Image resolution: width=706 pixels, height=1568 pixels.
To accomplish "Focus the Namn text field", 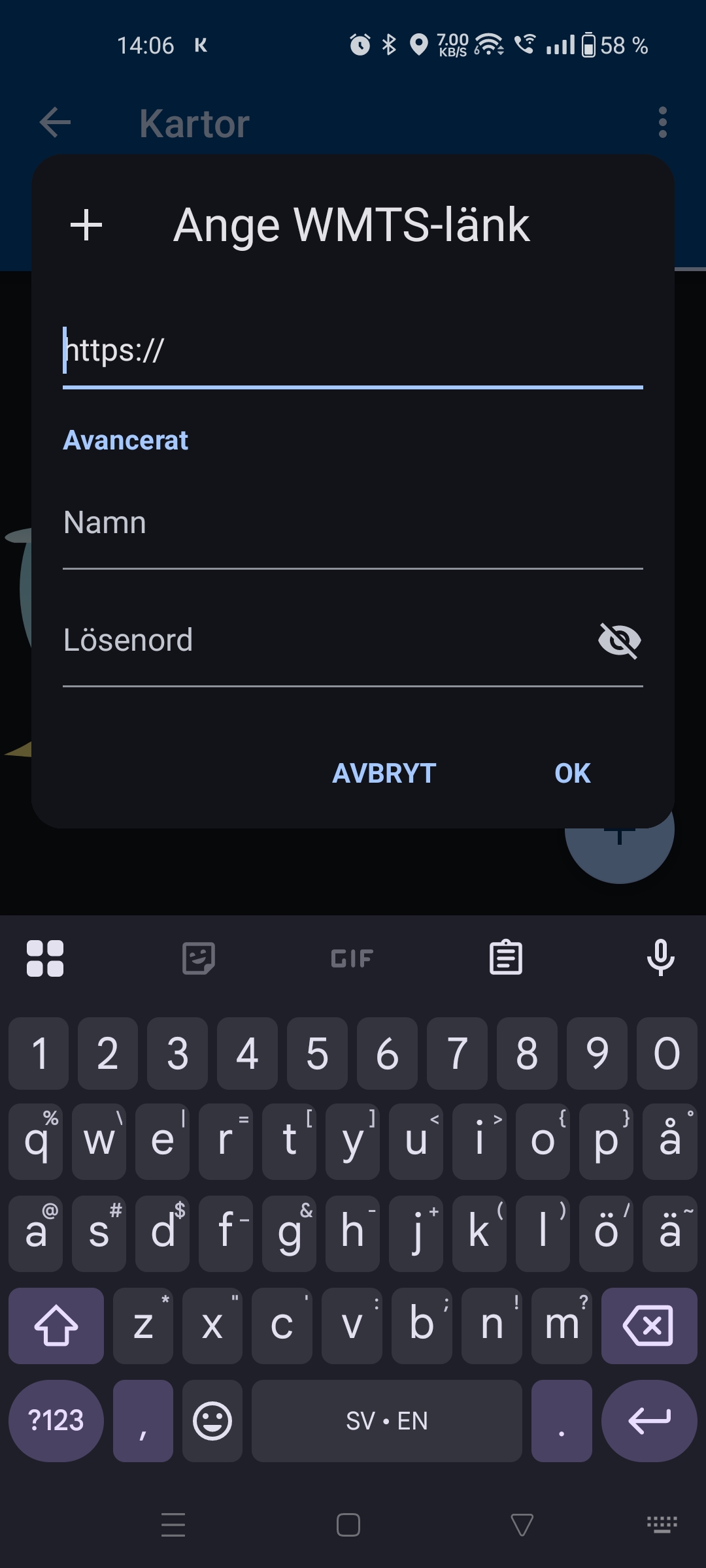I will (x=353, y=524).
